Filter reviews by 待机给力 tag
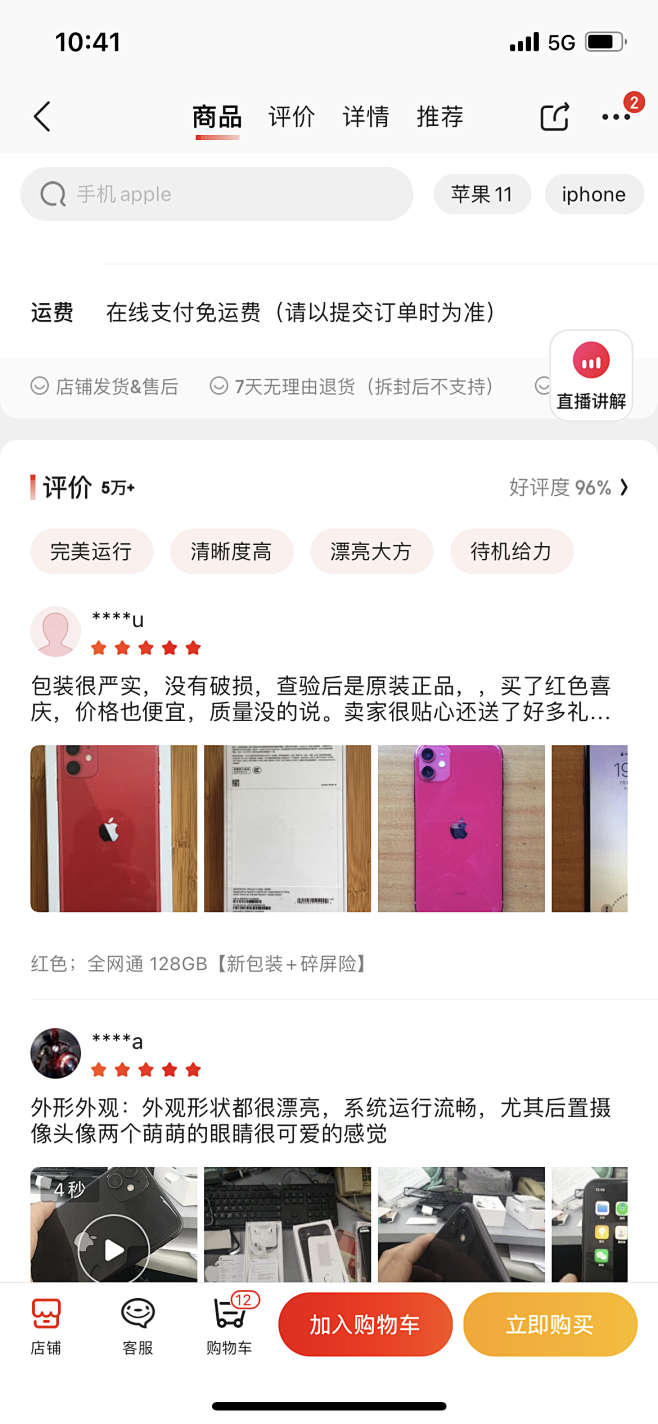Viewport: 658px width, 1424px height. [511, 551]
